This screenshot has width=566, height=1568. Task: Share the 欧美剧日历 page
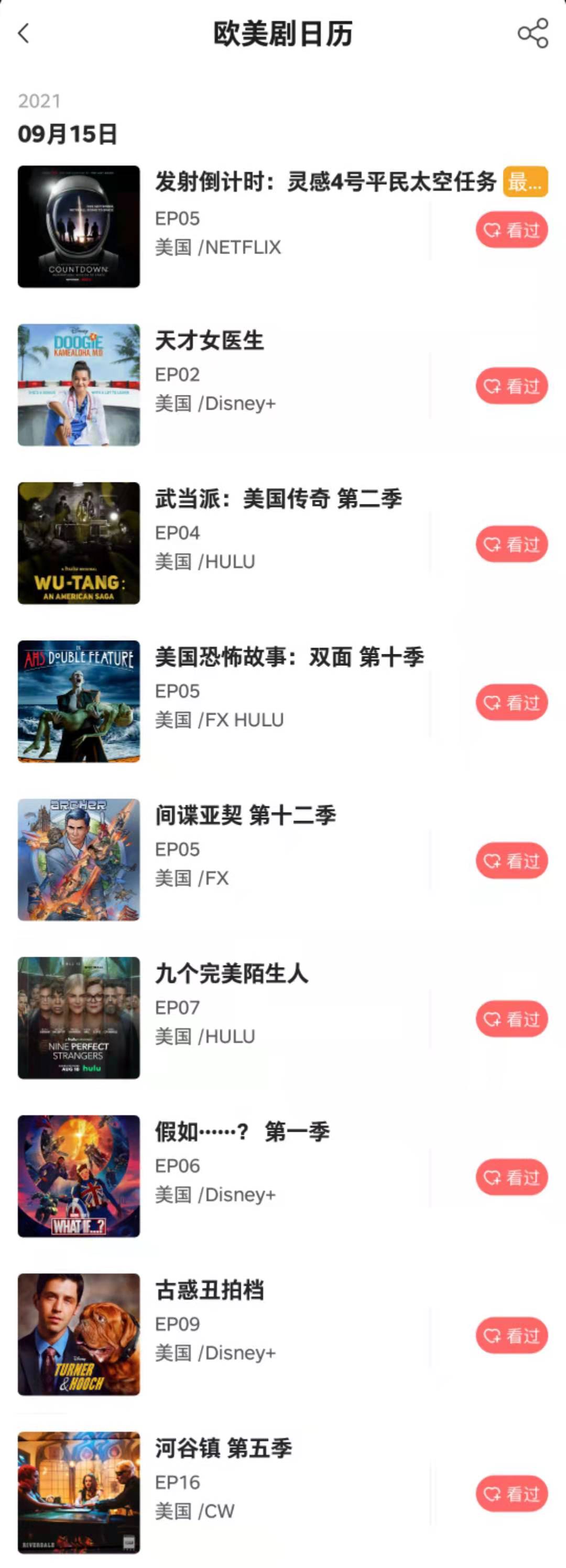pyautogui.click(x=532, y=34)
